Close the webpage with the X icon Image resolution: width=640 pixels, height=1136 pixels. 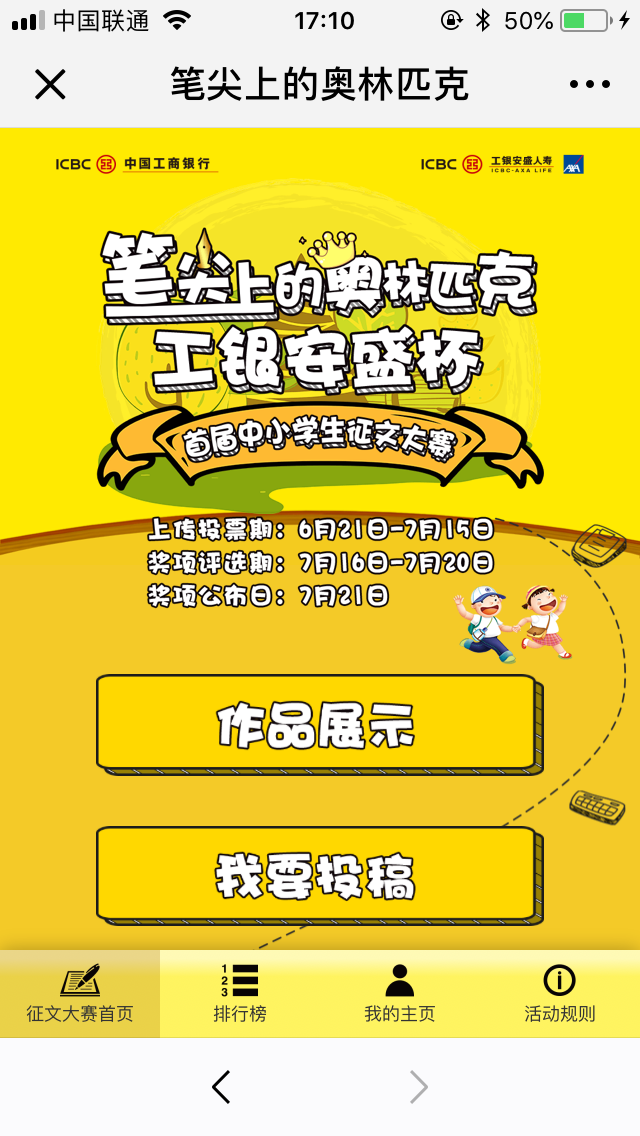pyautogui.click(x=50, y=85)
